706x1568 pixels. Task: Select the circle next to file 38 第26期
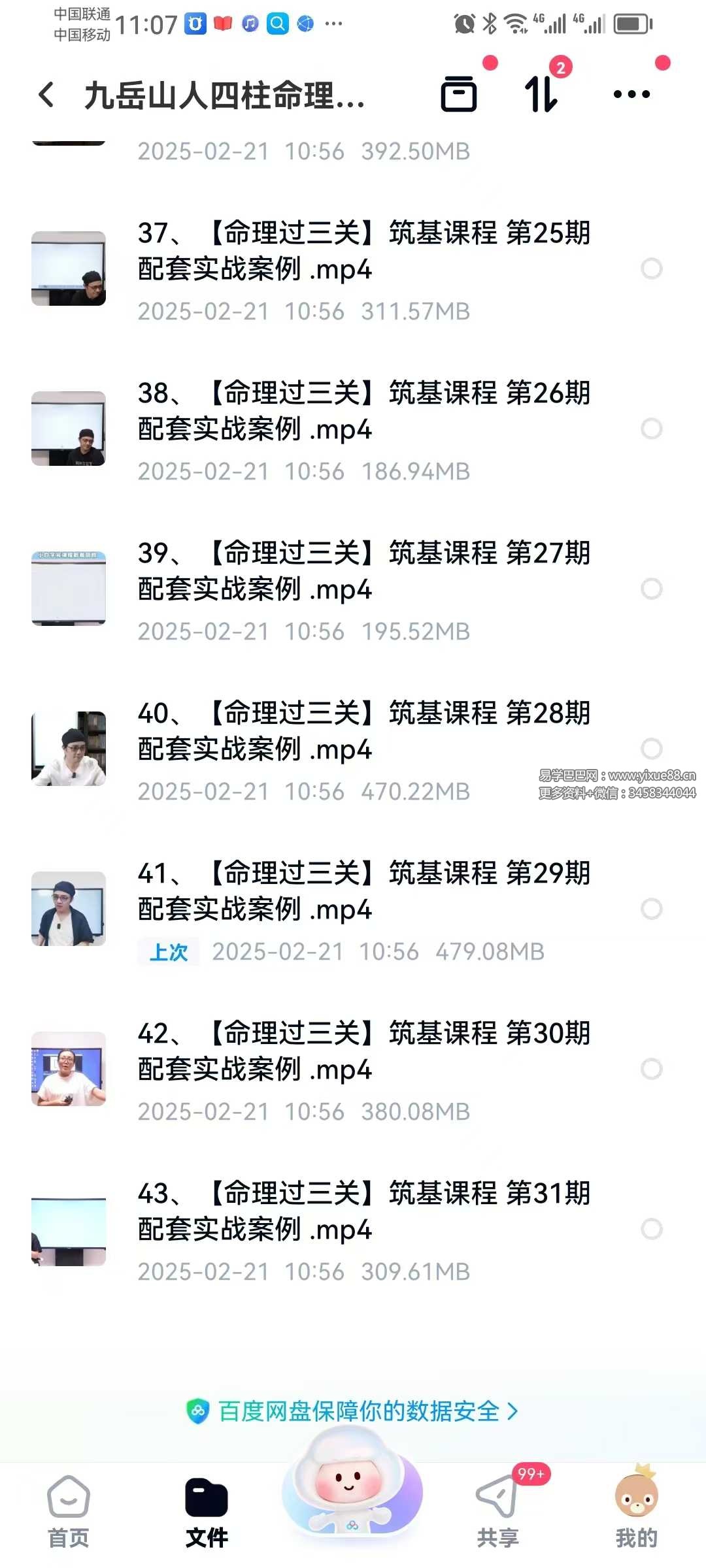point(651,429)
